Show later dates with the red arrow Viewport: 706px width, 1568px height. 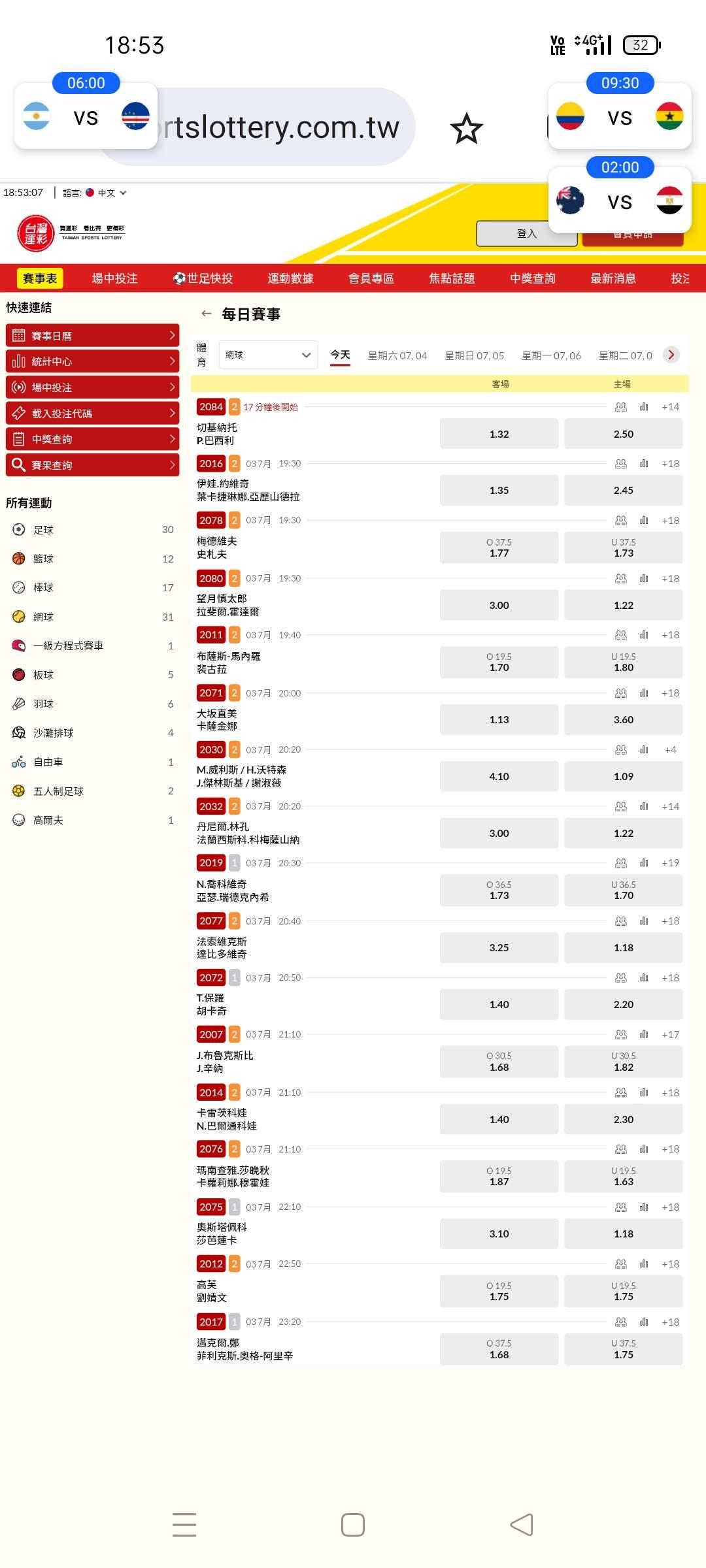(x=671, y=355)
